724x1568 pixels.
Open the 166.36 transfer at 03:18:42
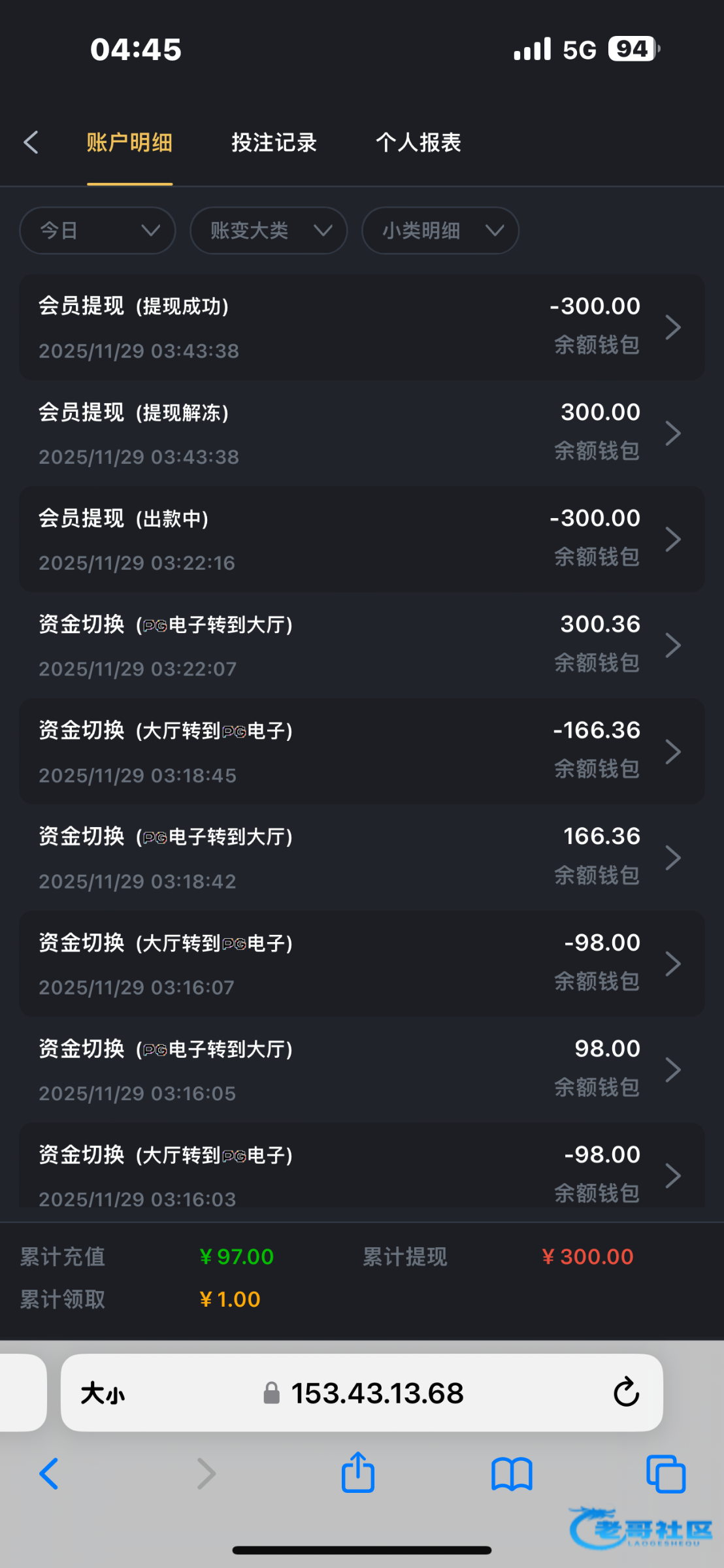(x=361, y=858)
